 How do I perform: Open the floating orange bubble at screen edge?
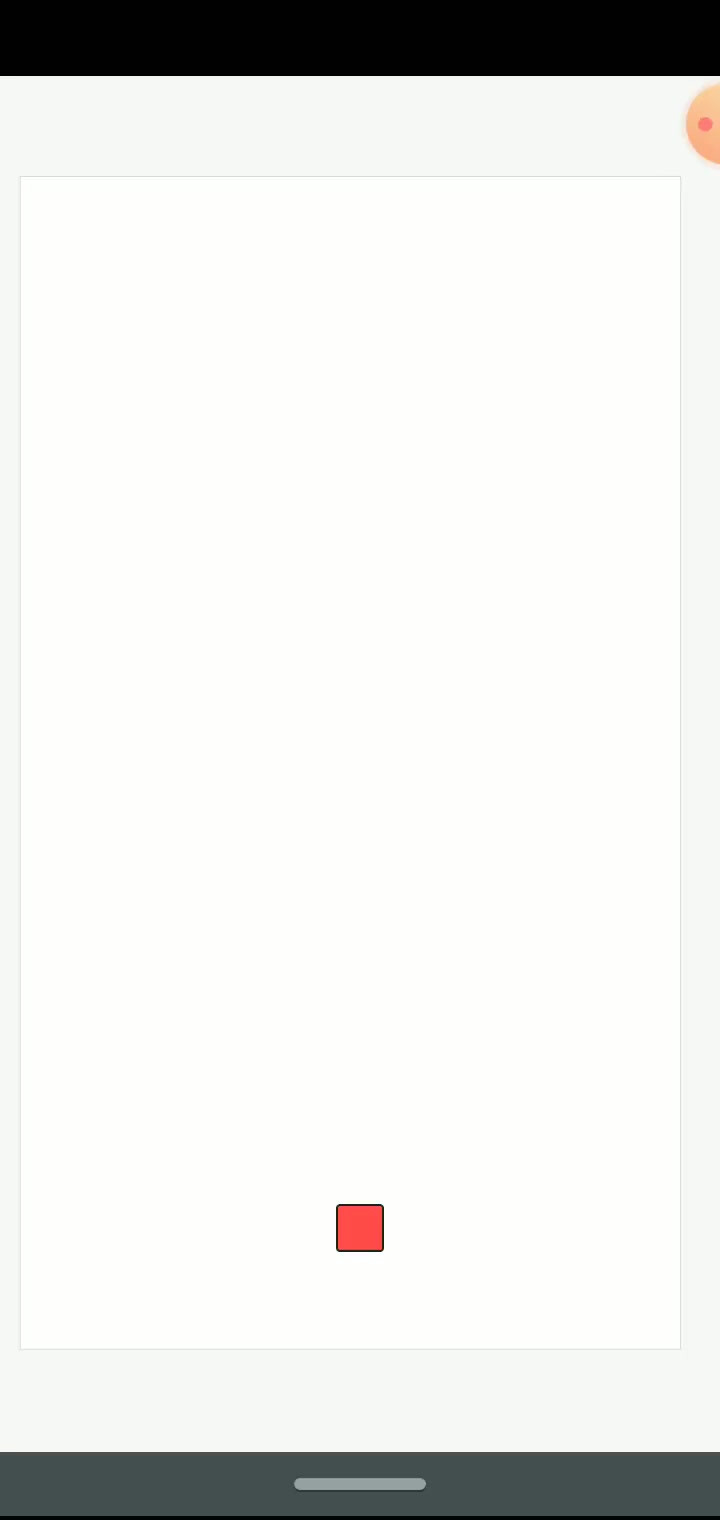[x=704, y=124]
